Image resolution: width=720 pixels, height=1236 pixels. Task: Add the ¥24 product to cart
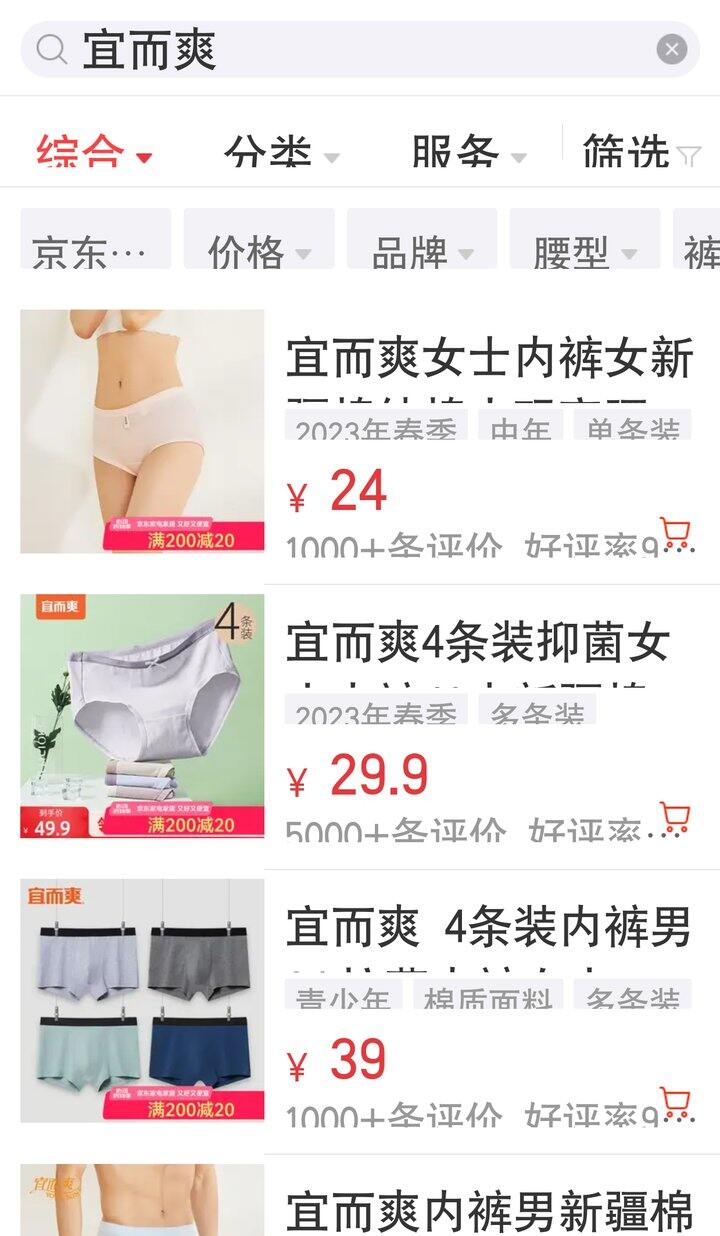(x=676, y=533)
